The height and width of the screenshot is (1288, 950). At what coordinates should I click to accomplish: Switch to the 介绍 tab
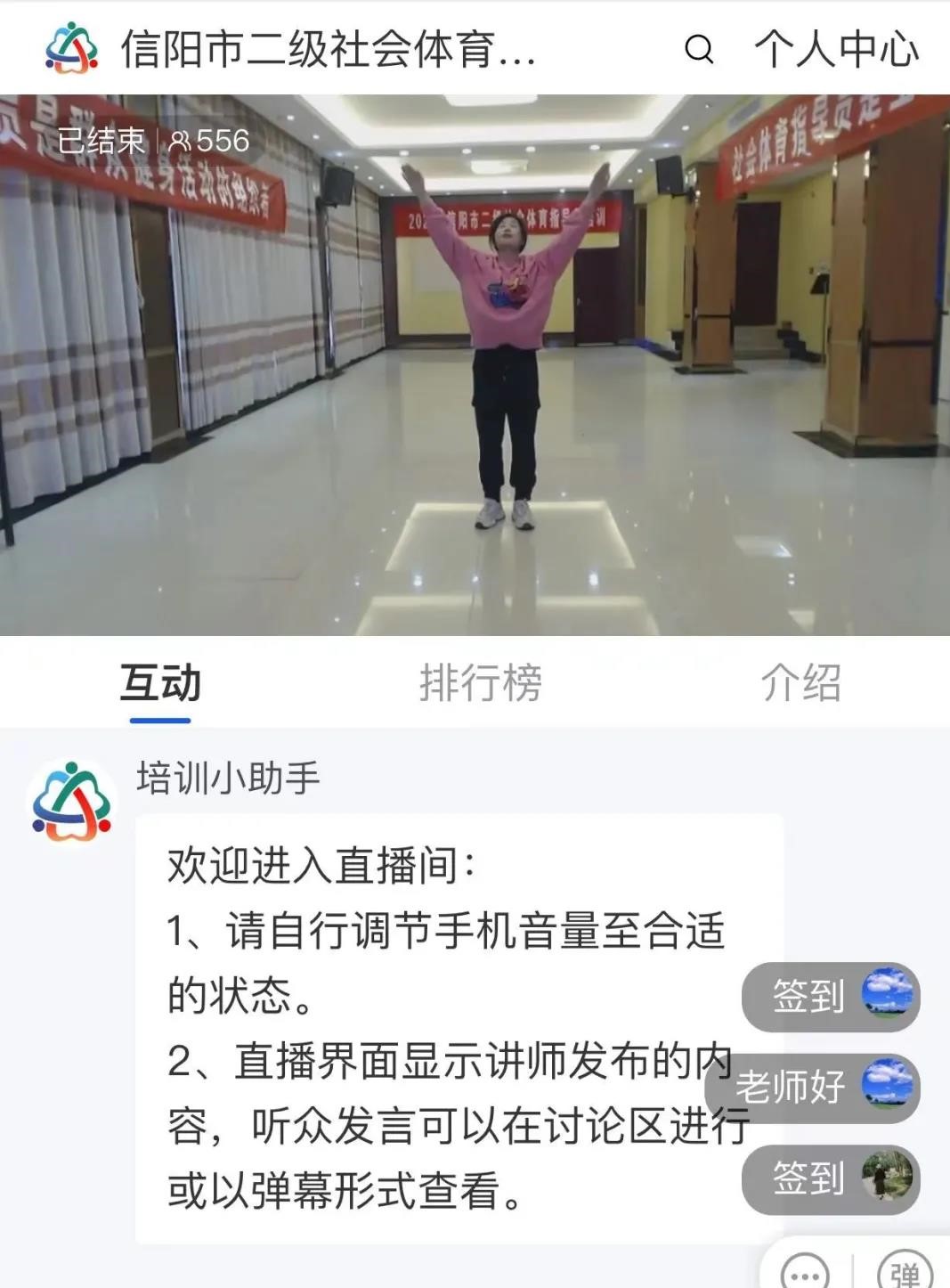coord(800,684)
